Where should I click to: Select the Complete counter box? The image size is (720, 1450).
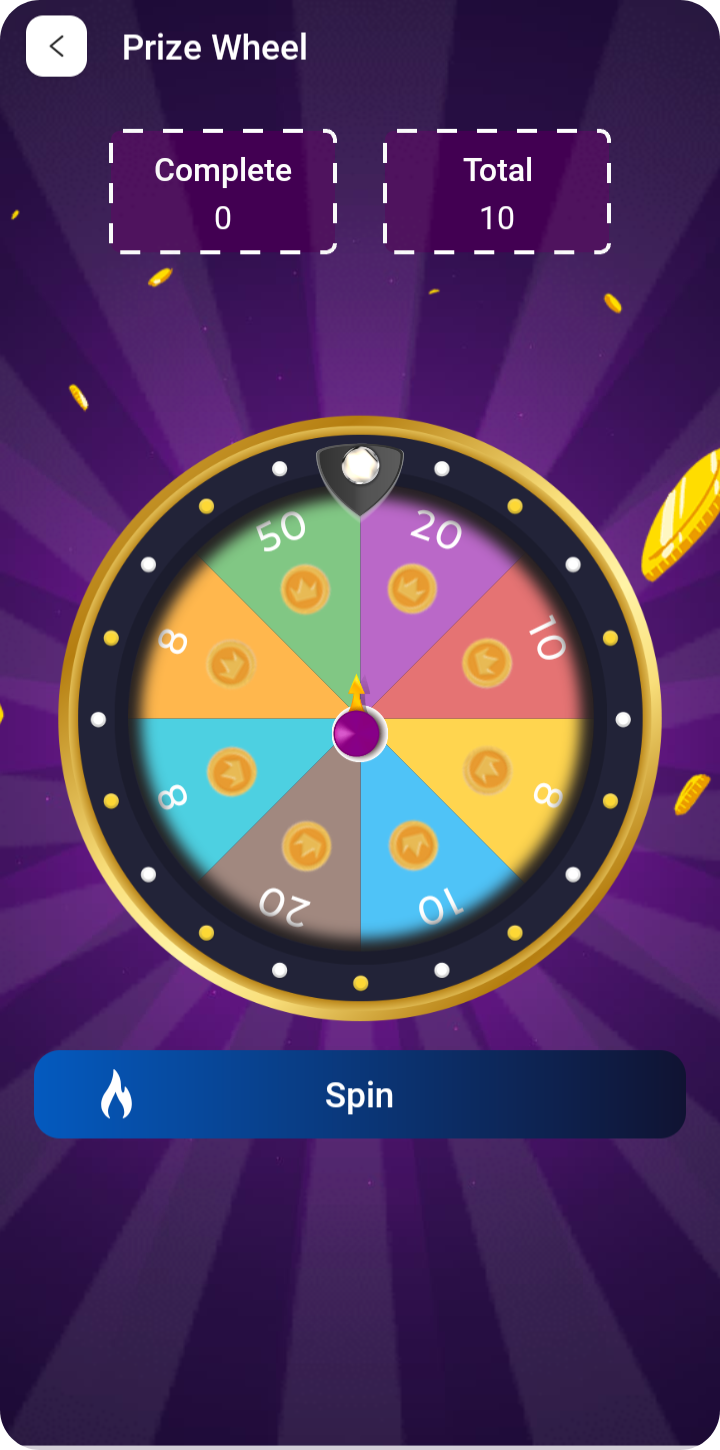coord(223,192)
